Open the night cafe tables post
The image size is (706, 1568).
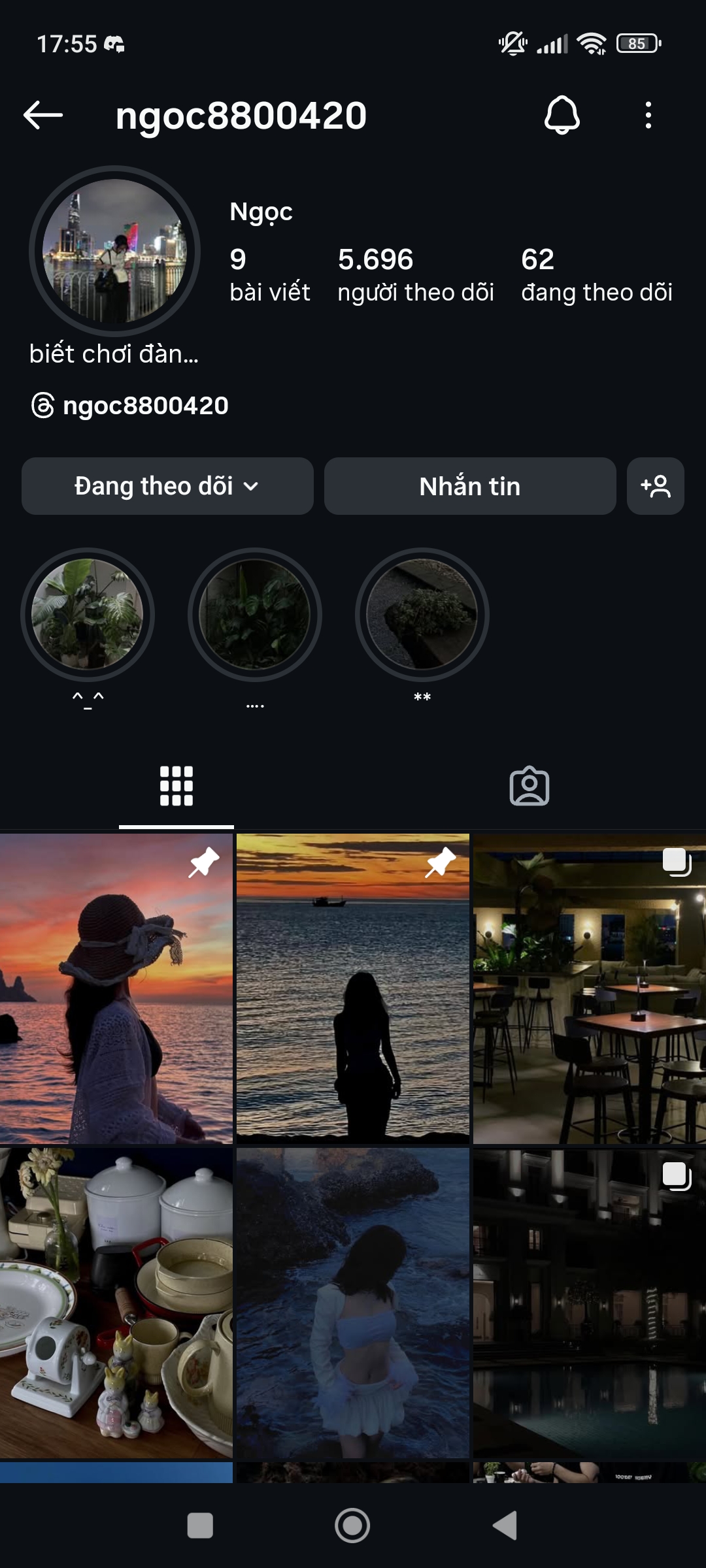tap(590, 988)
